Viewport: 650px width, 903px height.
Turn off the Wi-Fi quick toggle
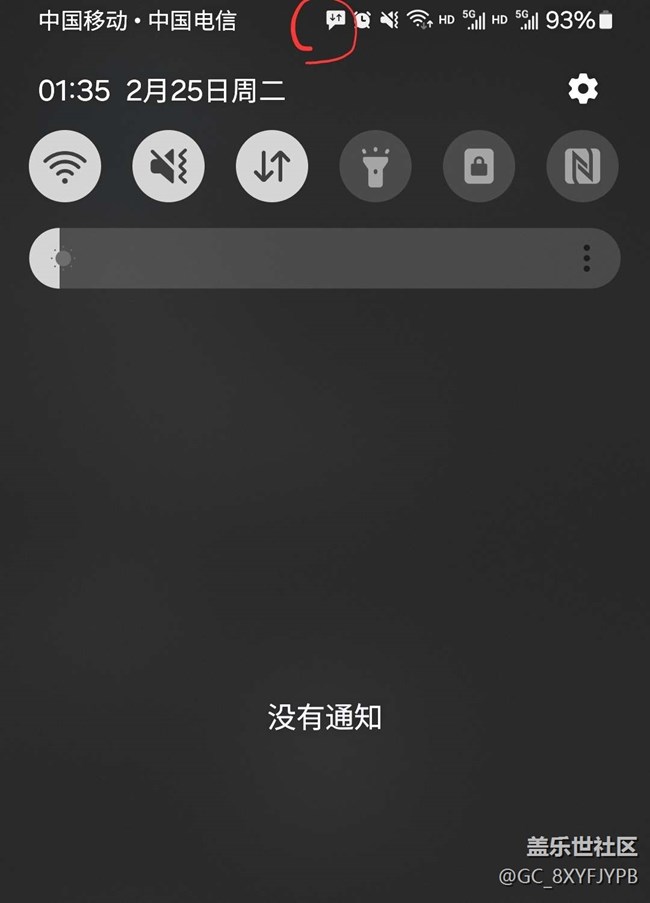coord(65,166)
